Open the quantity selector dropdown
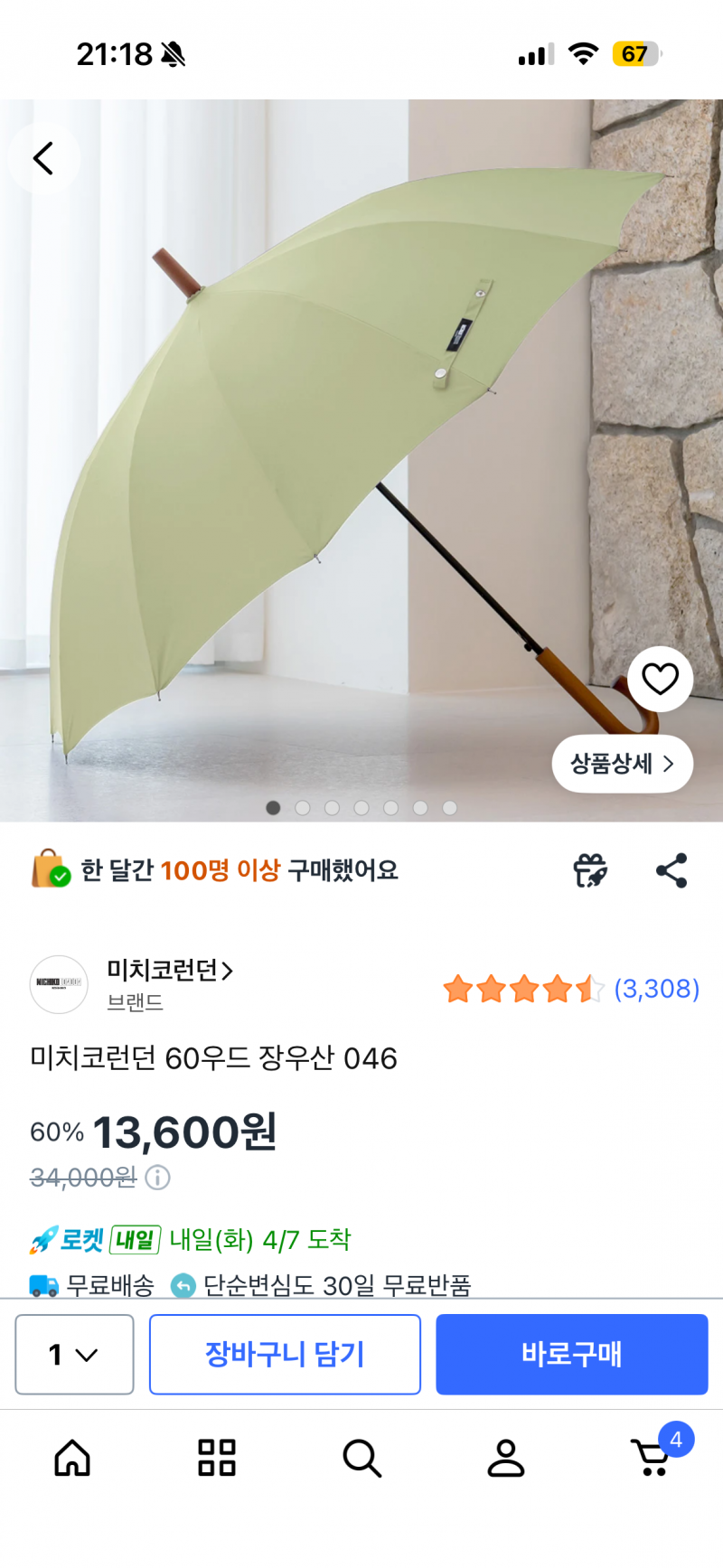Viewport: 723px width, 1568px height. click(x=74, y=1355)
